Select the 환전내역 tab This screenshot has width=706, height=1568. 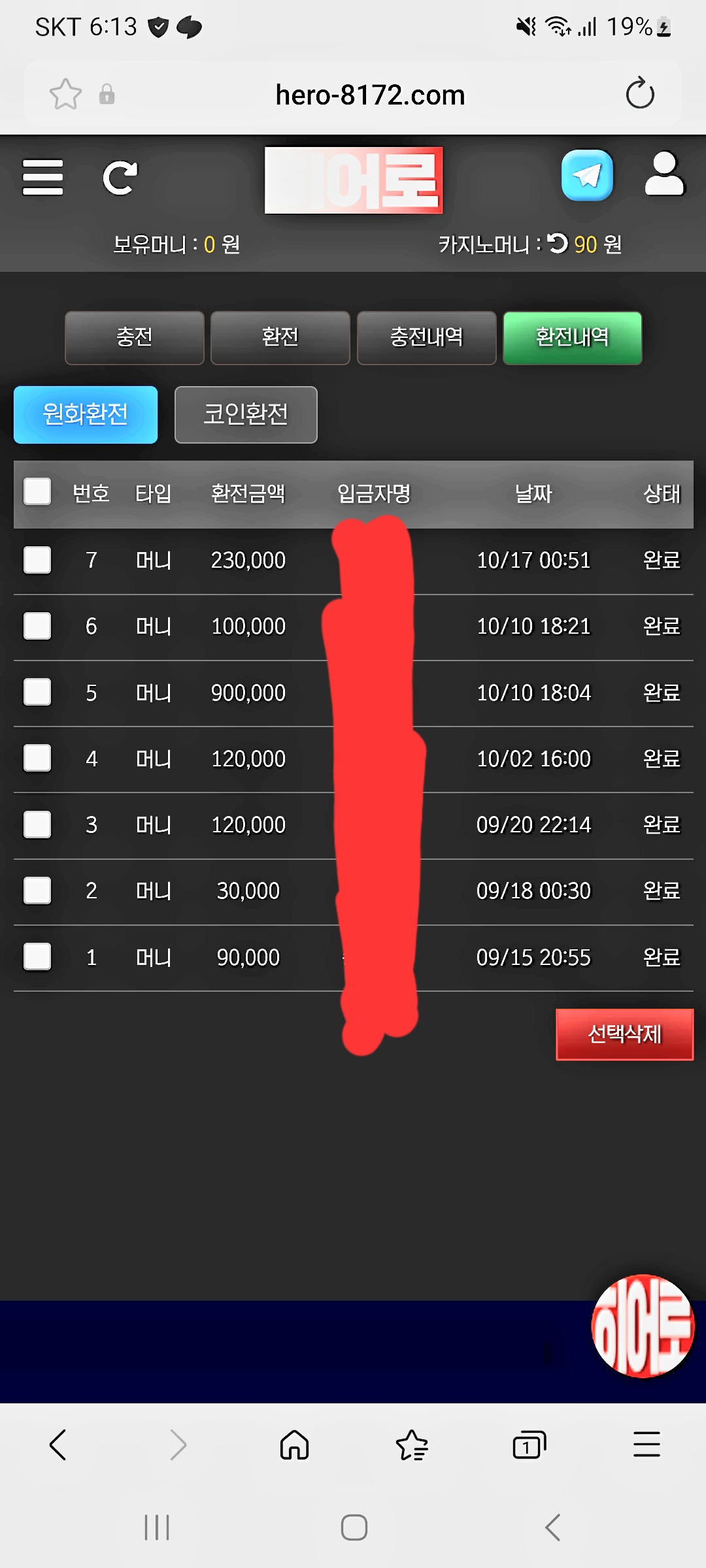(x=572, y=338)
